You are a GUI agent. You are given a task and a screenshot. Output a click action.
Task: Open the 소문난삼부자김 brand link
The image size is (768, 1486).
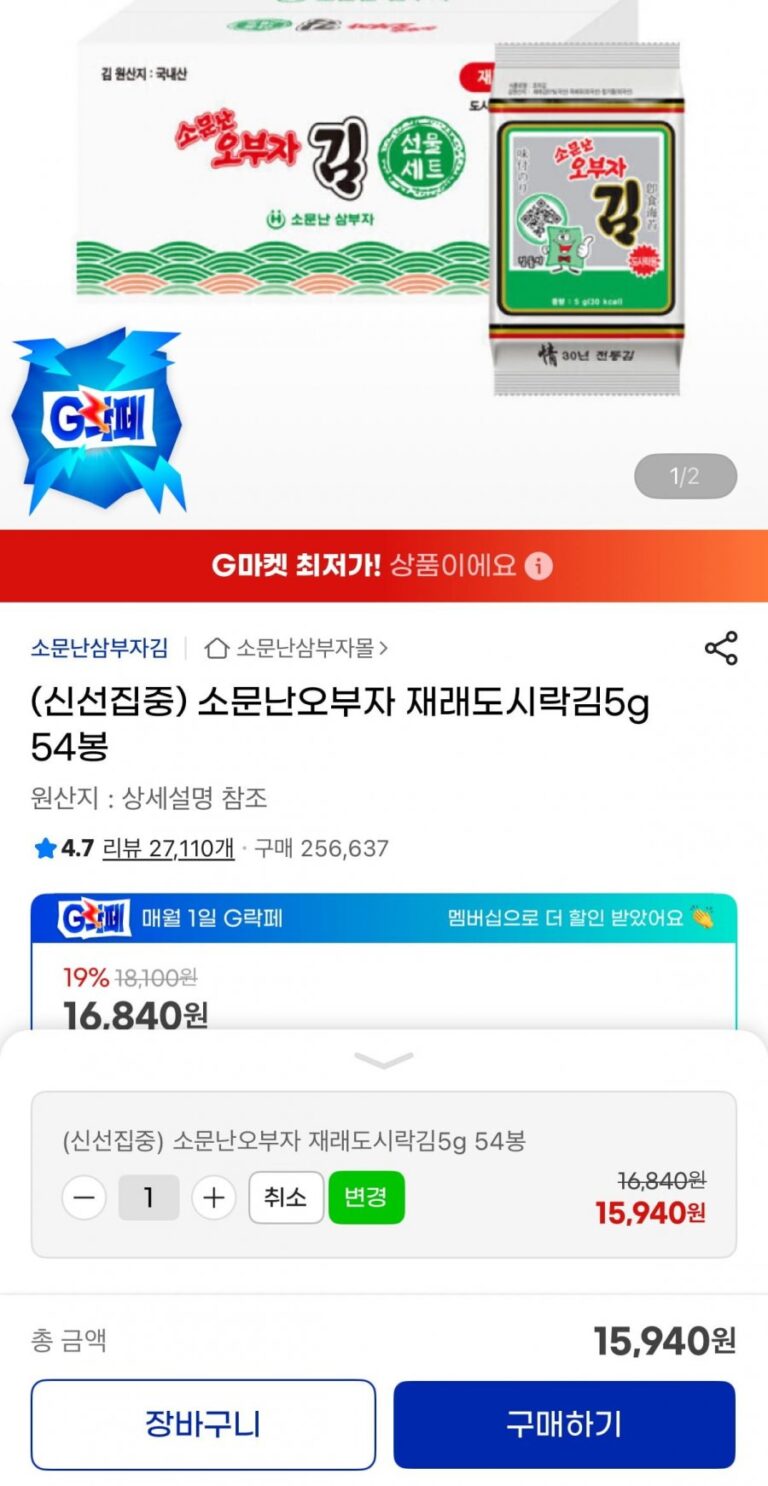pyautogui.click(x=99, y=648)
